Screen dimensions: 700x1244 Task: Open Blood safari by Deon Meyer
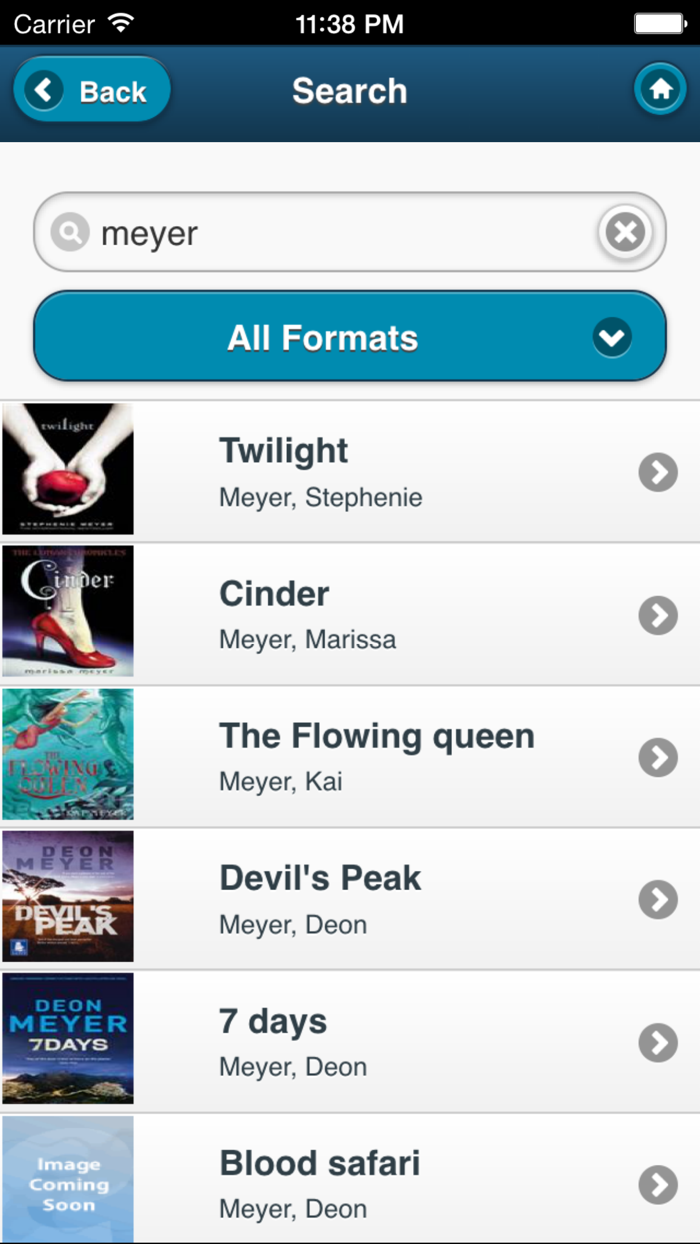(x=350, y=1179)
